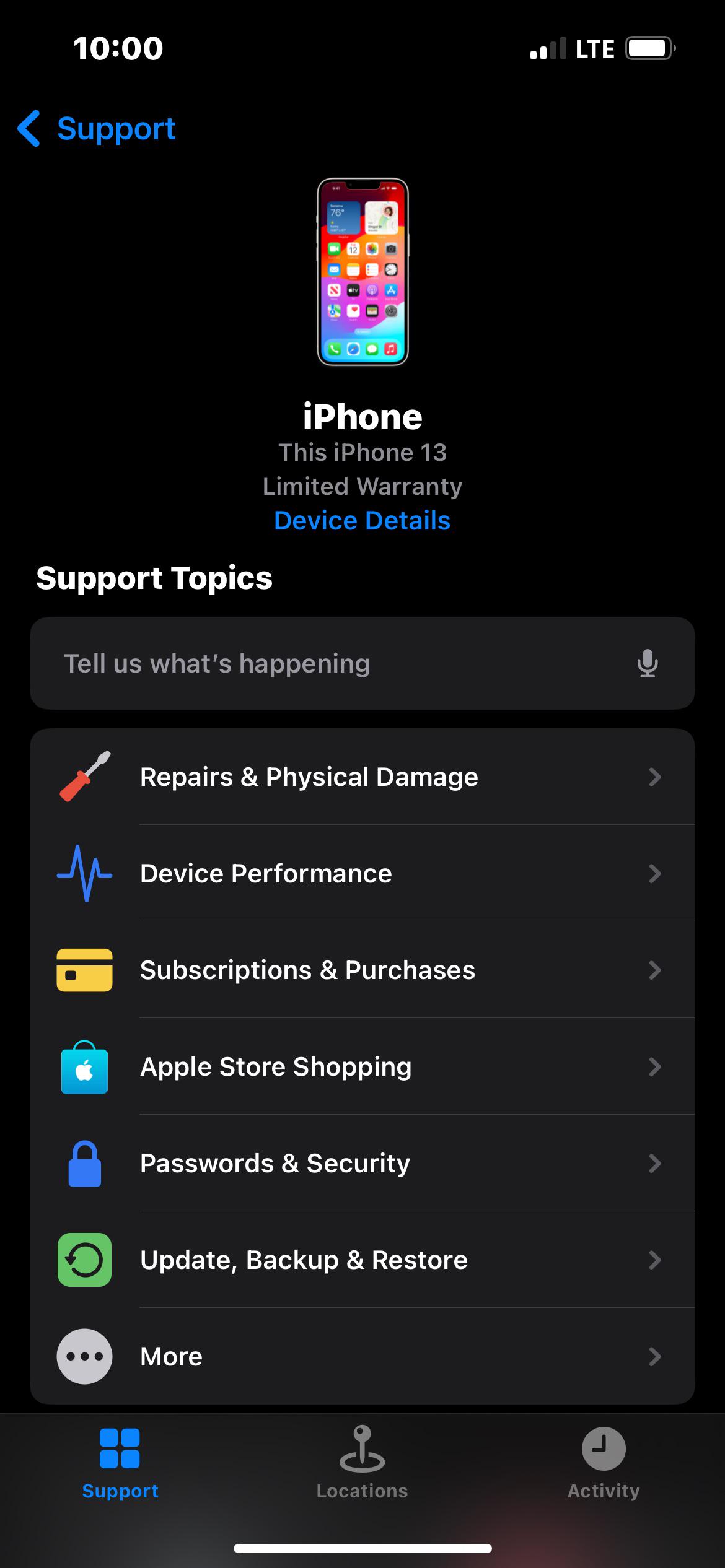Click the Passwords & Security lock icon
The image size is (725, 1568).
click(84, 1162)
